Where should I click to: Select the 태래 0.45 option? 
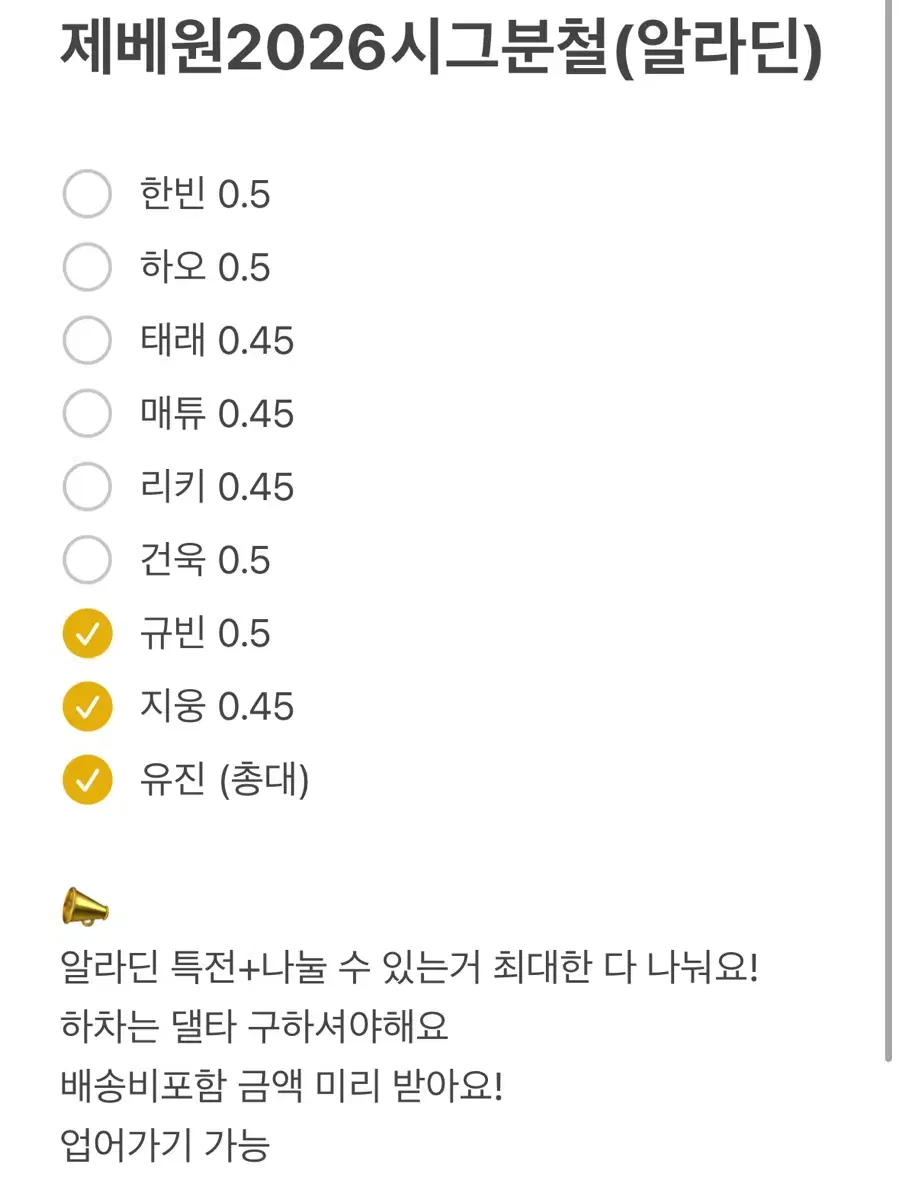point(87,341)
